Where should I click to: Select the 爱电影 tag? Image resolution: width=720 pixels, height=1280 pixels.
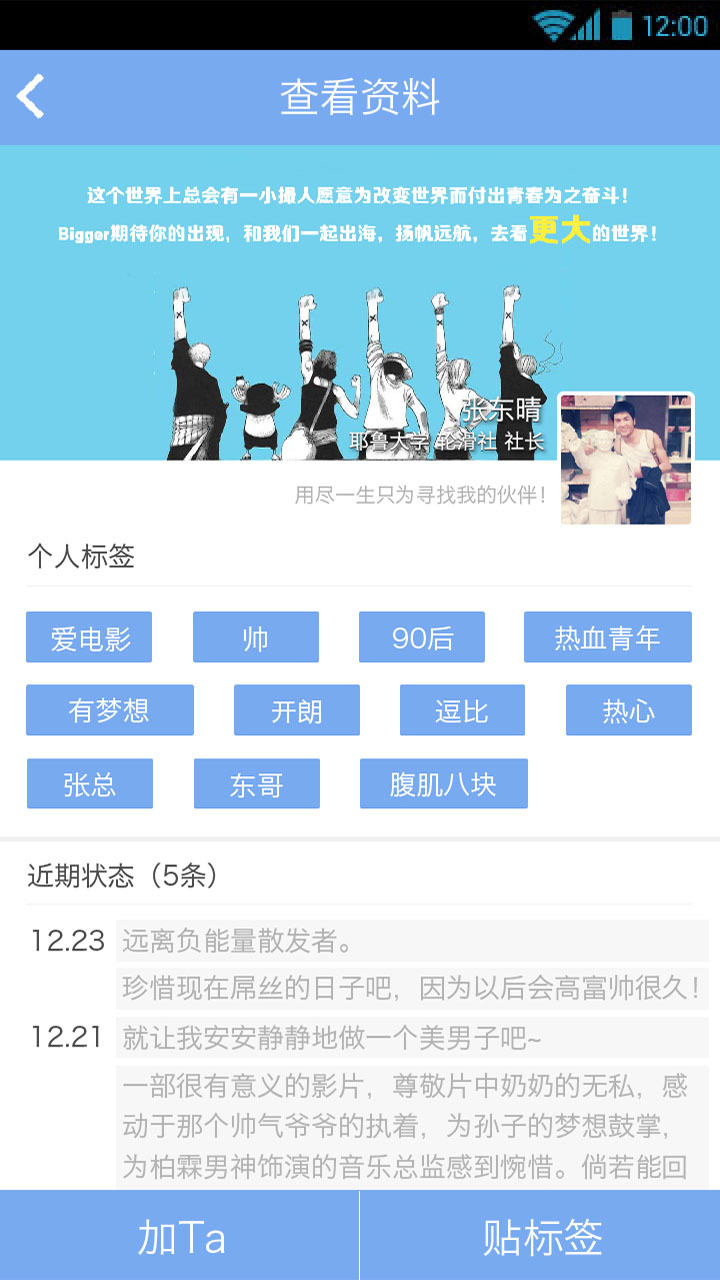[89, 637]
